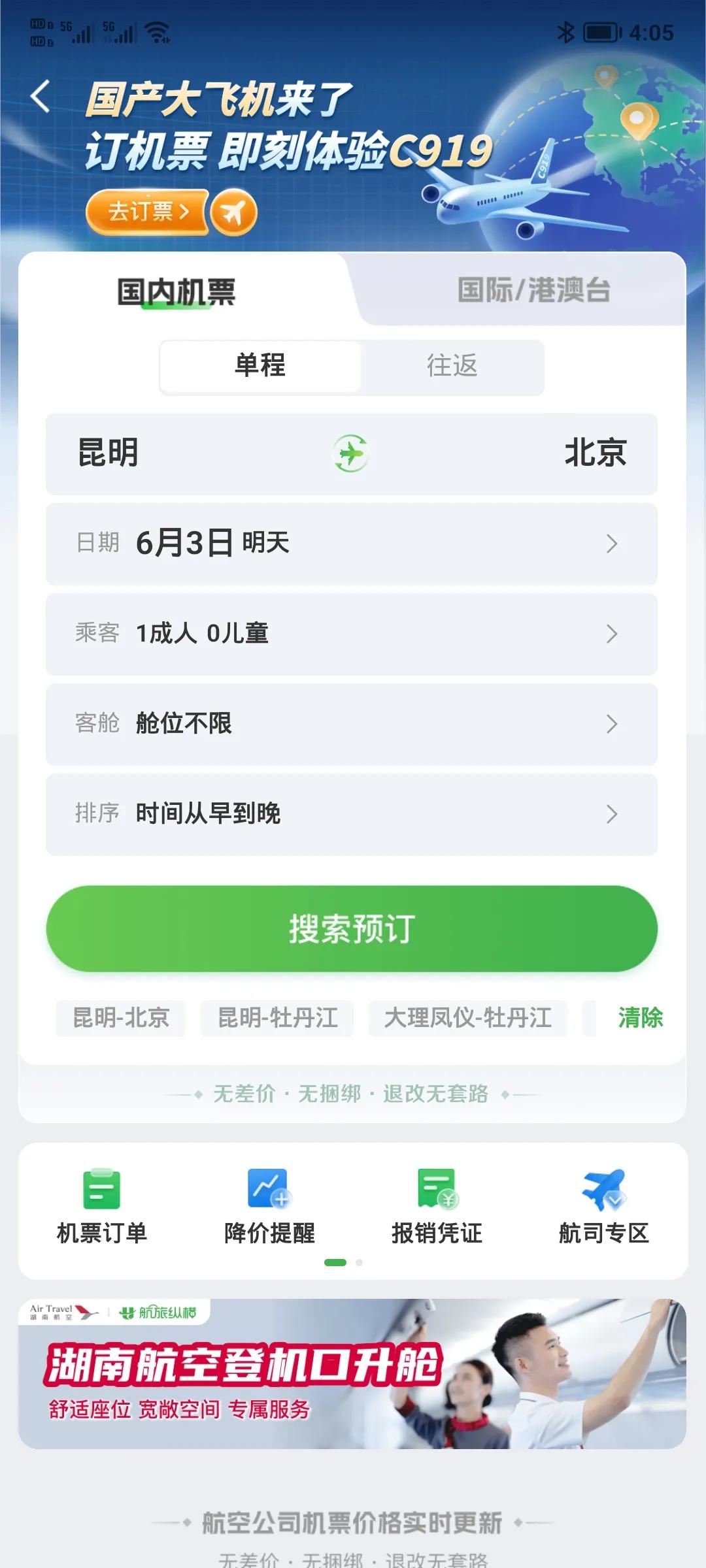Open the 乘客 passenger selector

(x=351, y=633)
